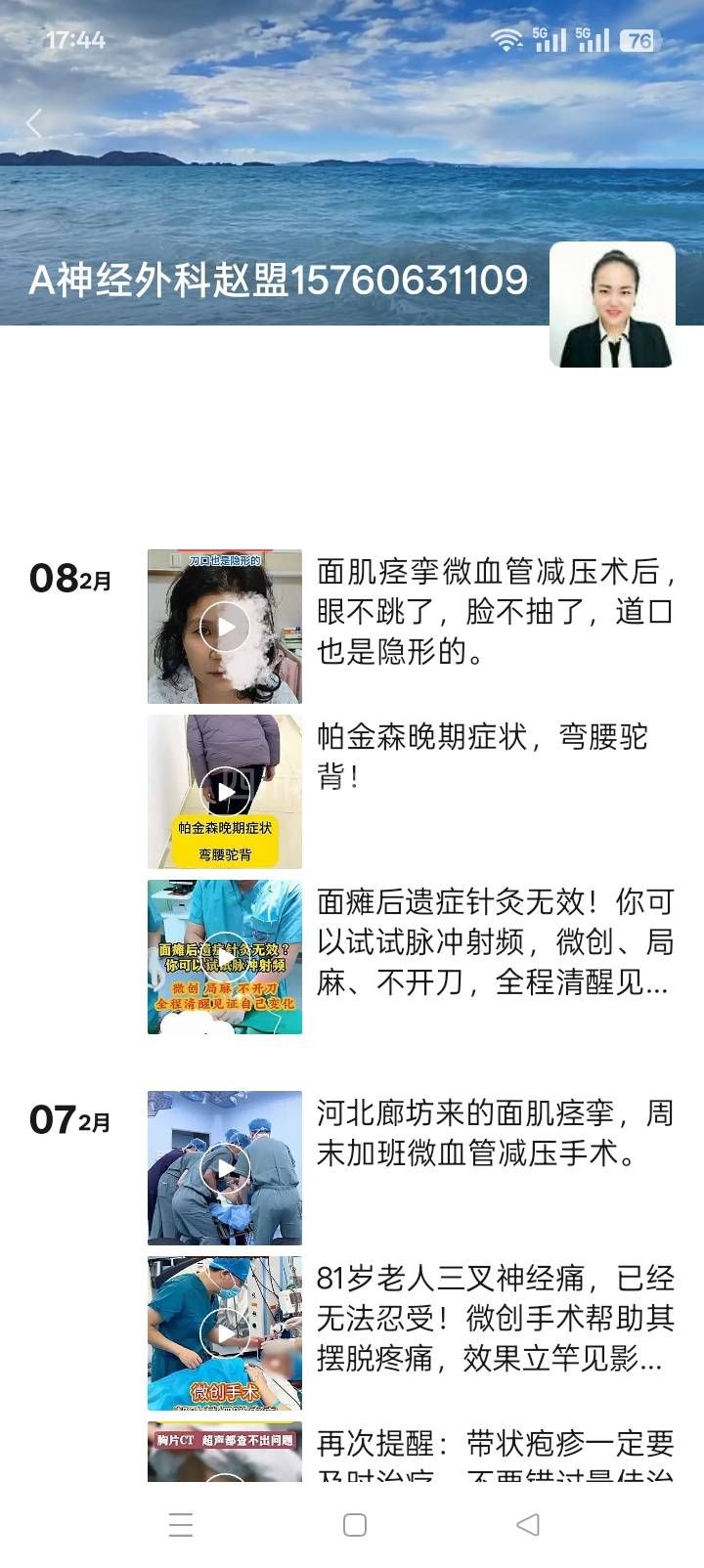Screen dimensions: 704x1568
Task: Play the 帕金森晚期症状 弯腰驼背 video
Action: click(x=225, y=792)
